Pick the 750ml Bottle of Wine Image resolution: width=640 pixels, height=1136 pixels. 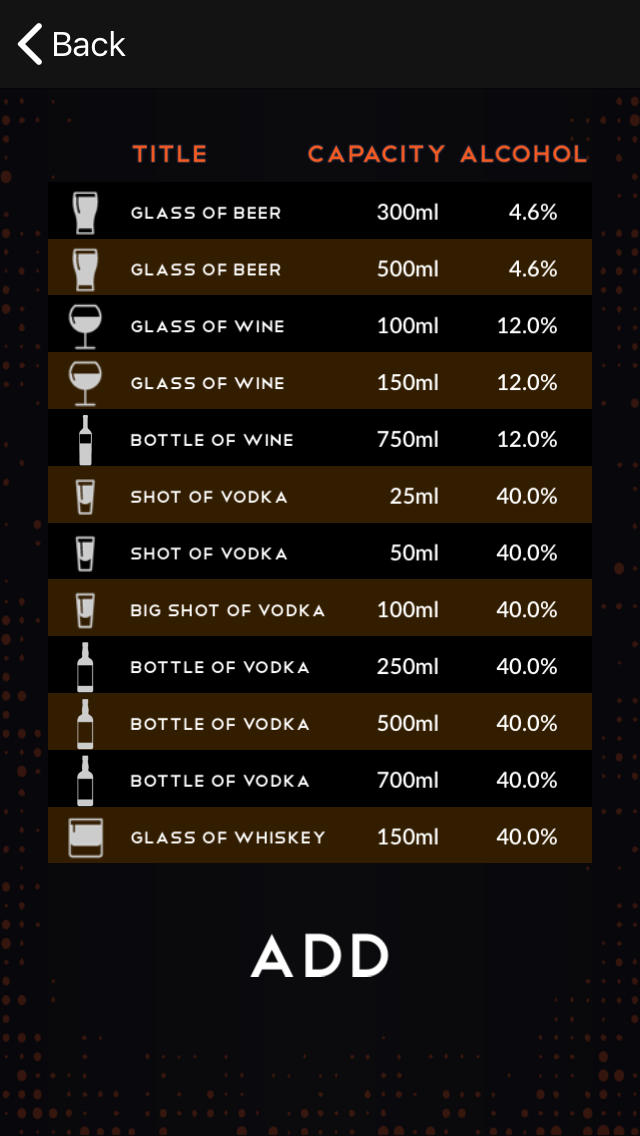click(x=320, y=439)
